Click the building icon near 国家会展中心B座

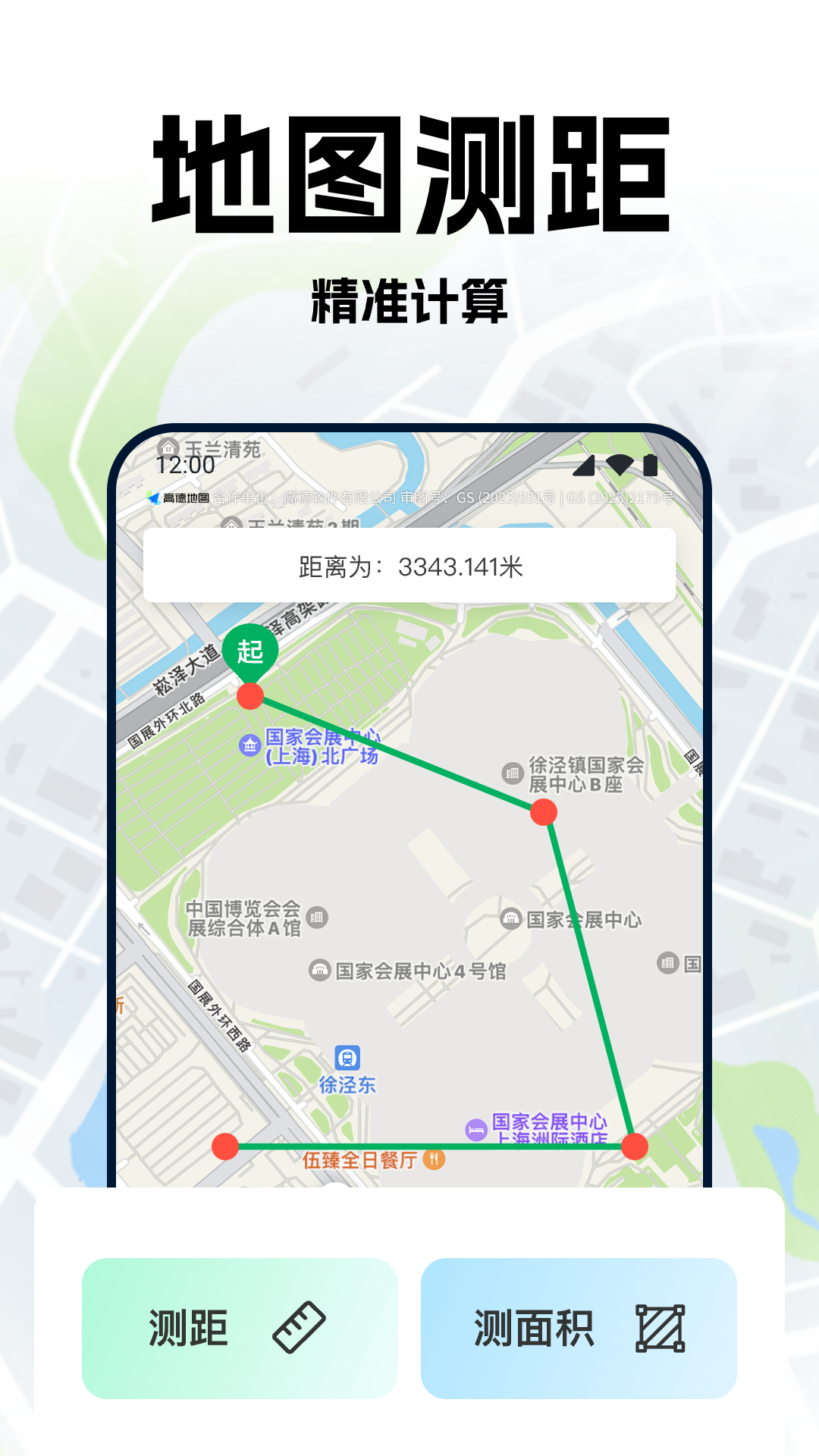pyautogui.click(x=512, y=774)
